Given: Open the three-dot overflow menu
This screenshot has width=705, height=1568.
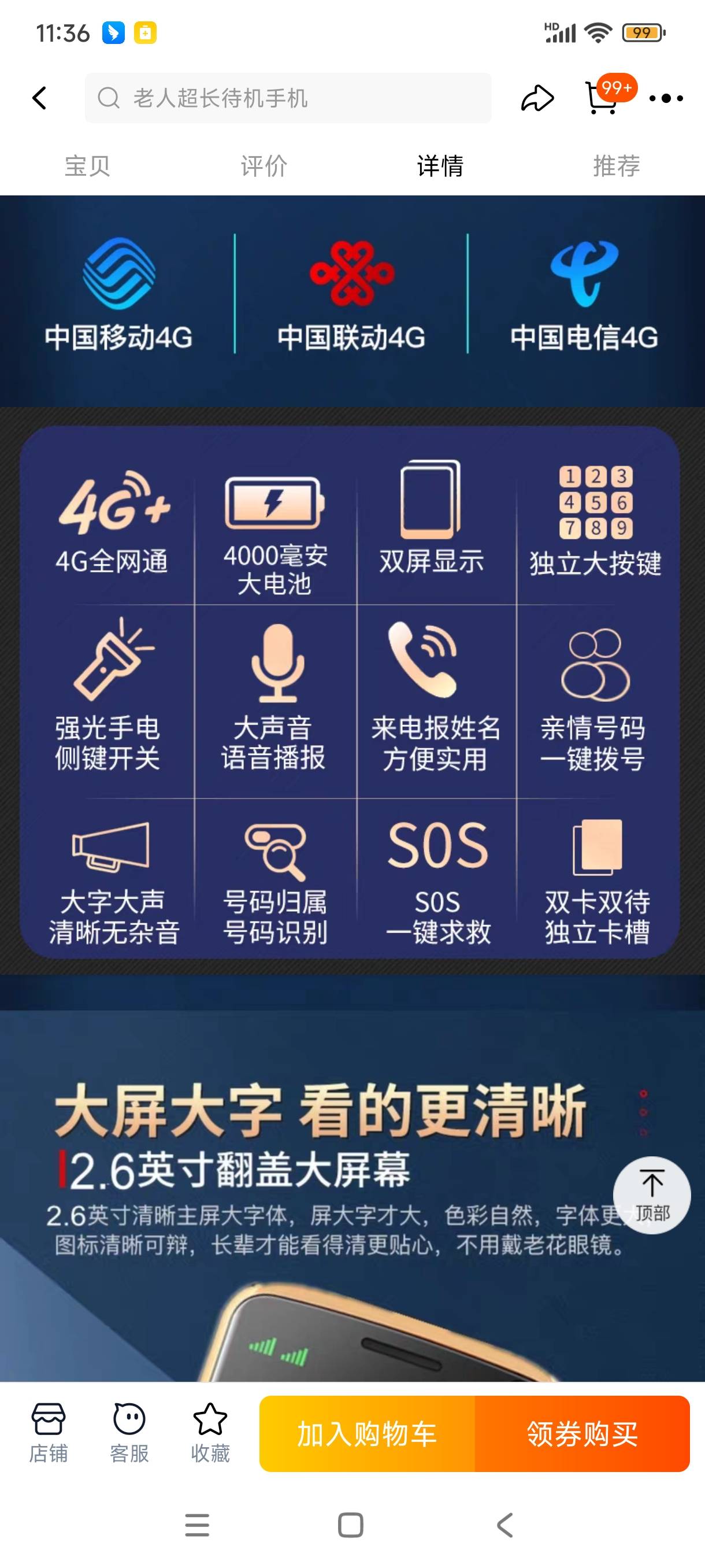Looking at the screenshot, I should click(666, 98).
